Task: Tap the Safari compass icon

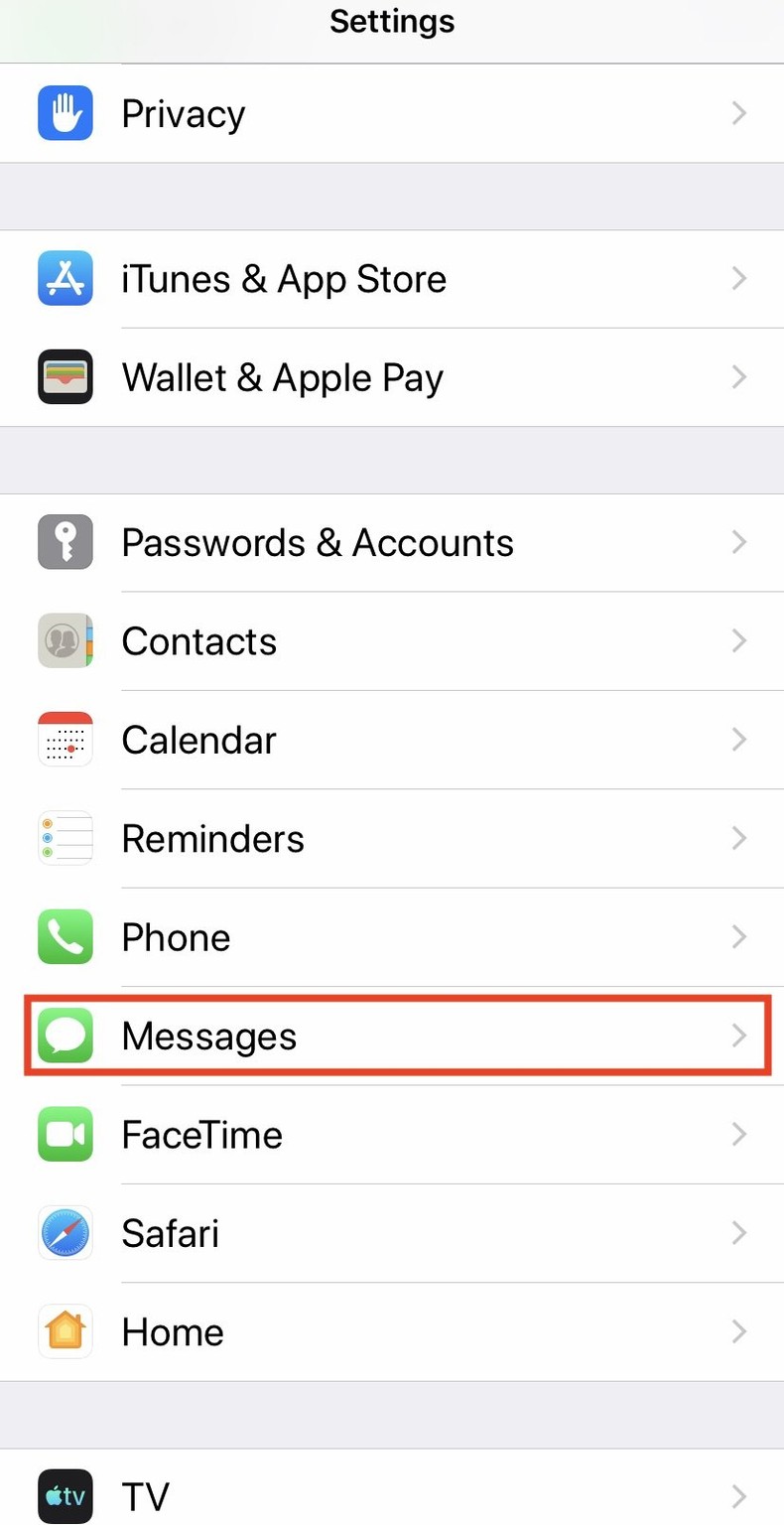Action: 65,1233
